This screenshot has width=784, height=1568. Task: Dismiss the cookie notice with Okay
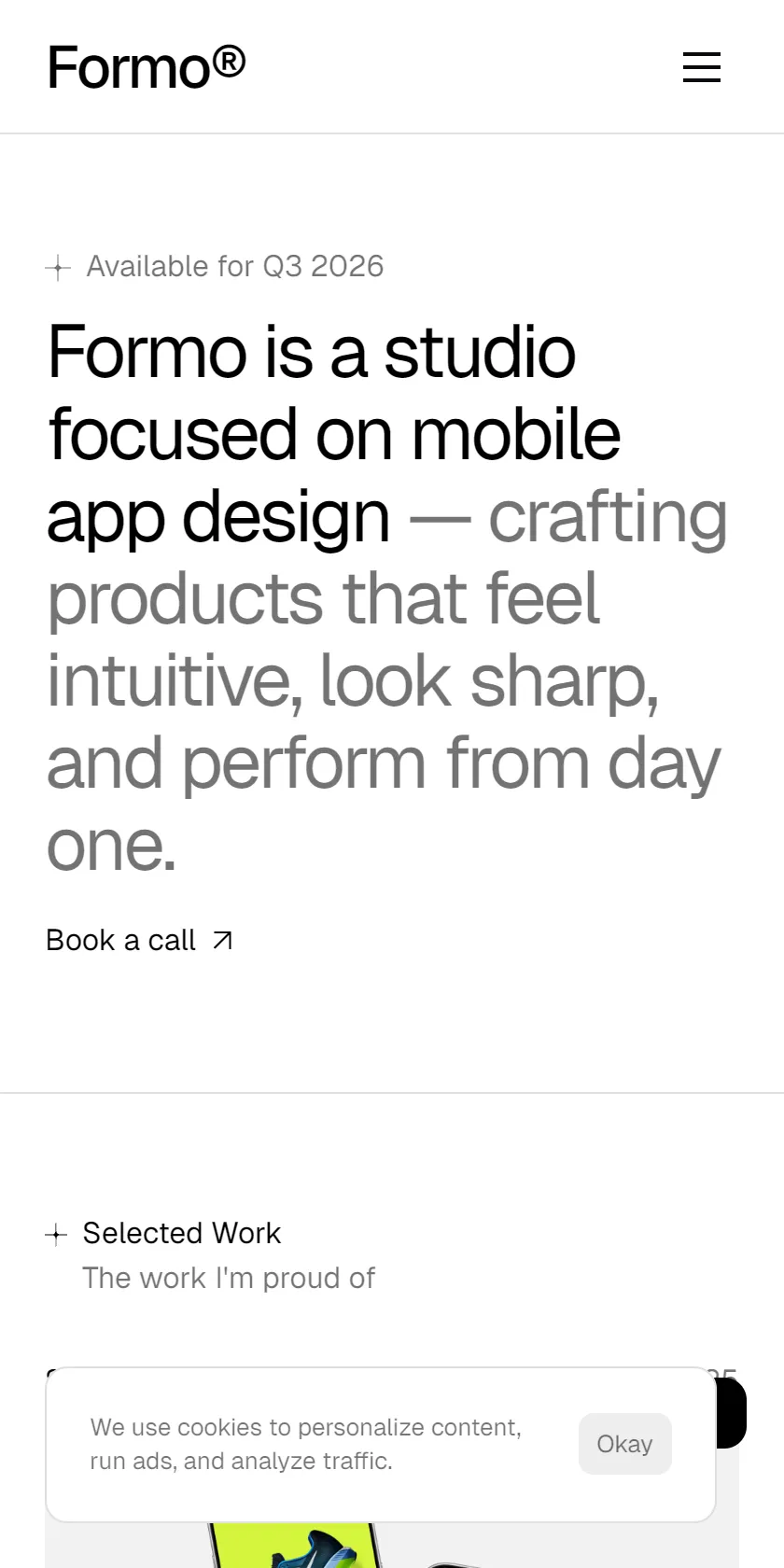point(624,1444)
